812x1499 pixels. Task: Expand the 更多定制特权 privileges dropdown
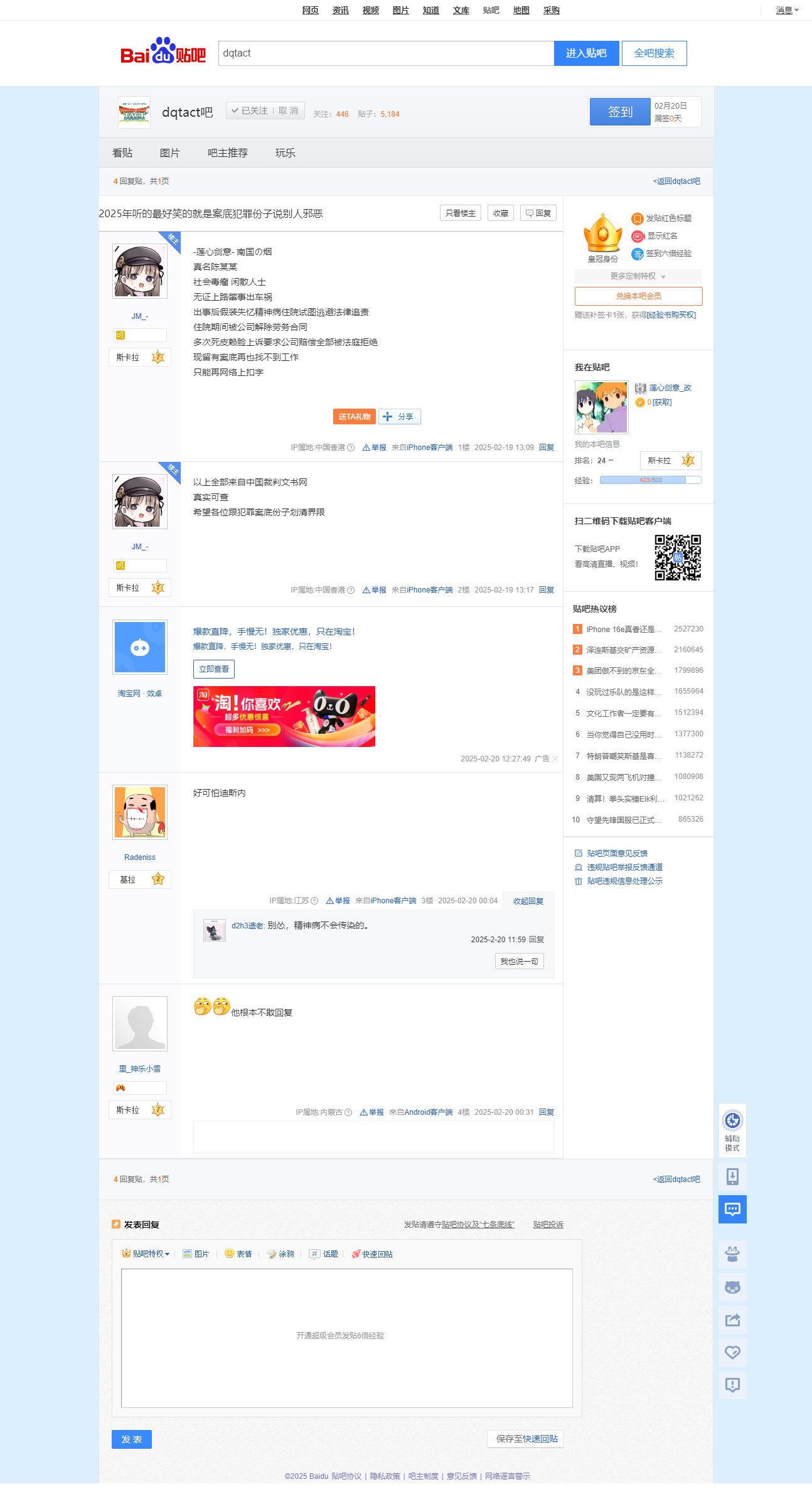(x=638, y=276)
